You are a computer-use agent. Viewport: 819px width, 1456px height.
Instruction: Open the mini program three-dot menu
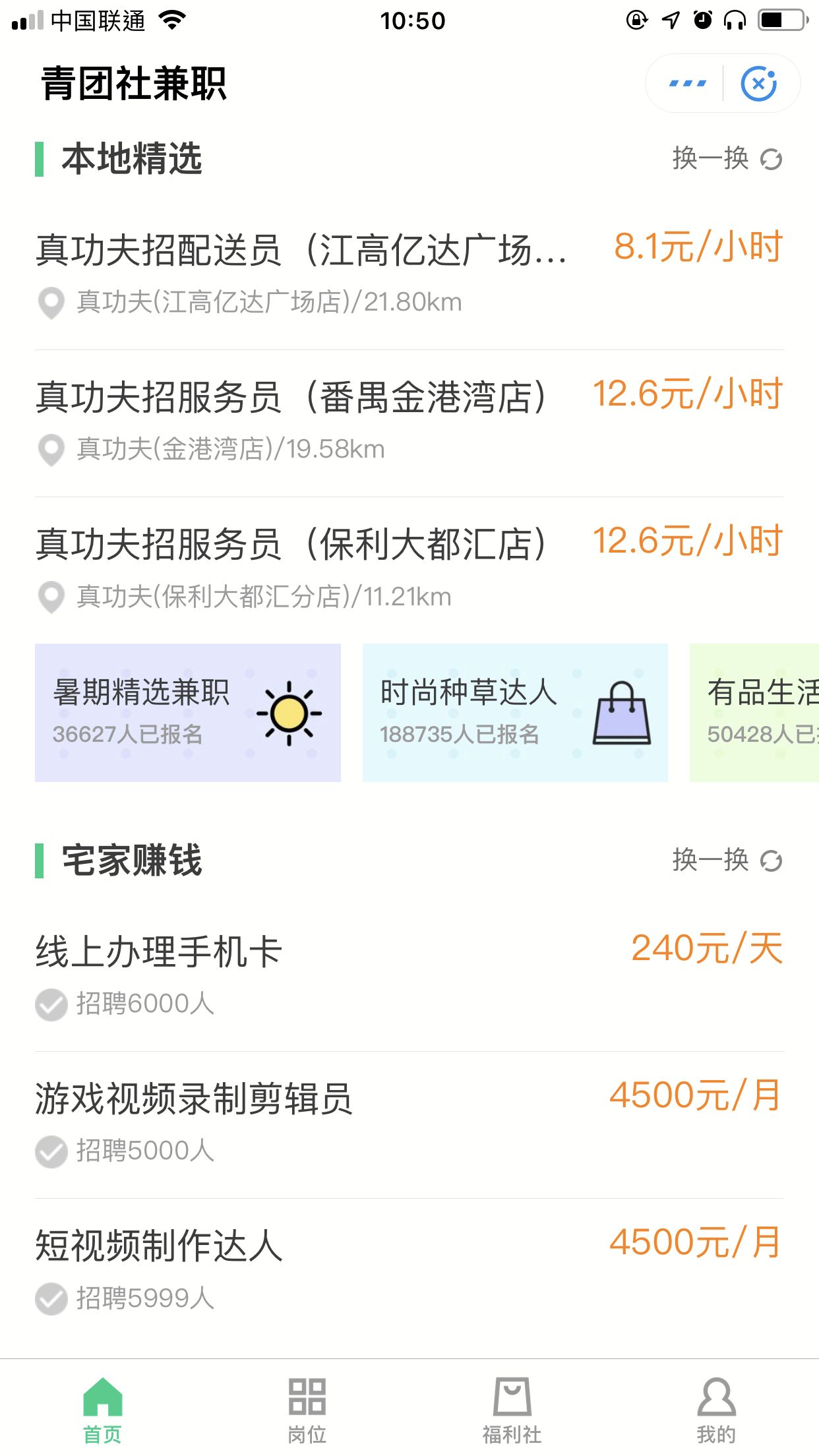coord(687,84)
